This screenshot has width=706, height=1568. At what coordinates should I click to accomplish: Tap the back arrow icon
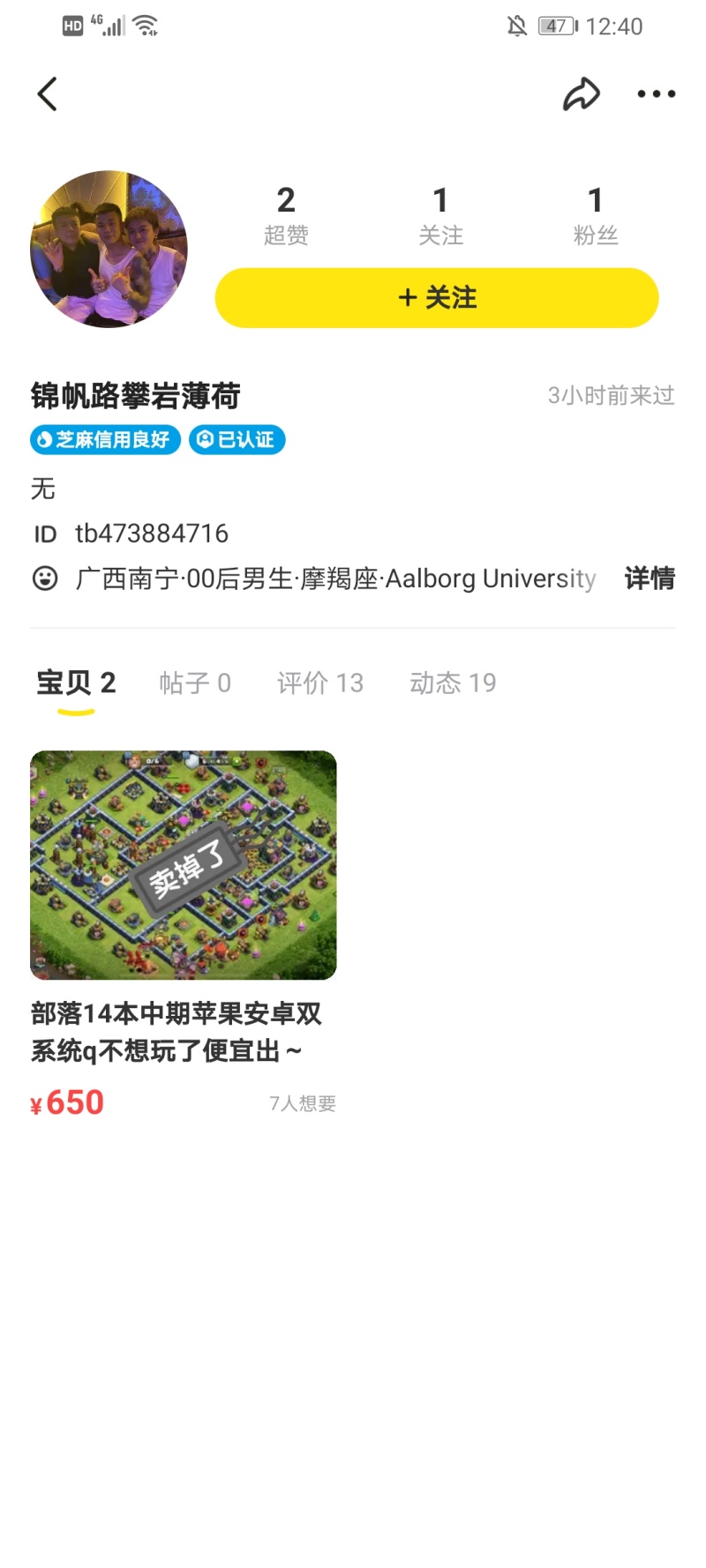(48, 93)
